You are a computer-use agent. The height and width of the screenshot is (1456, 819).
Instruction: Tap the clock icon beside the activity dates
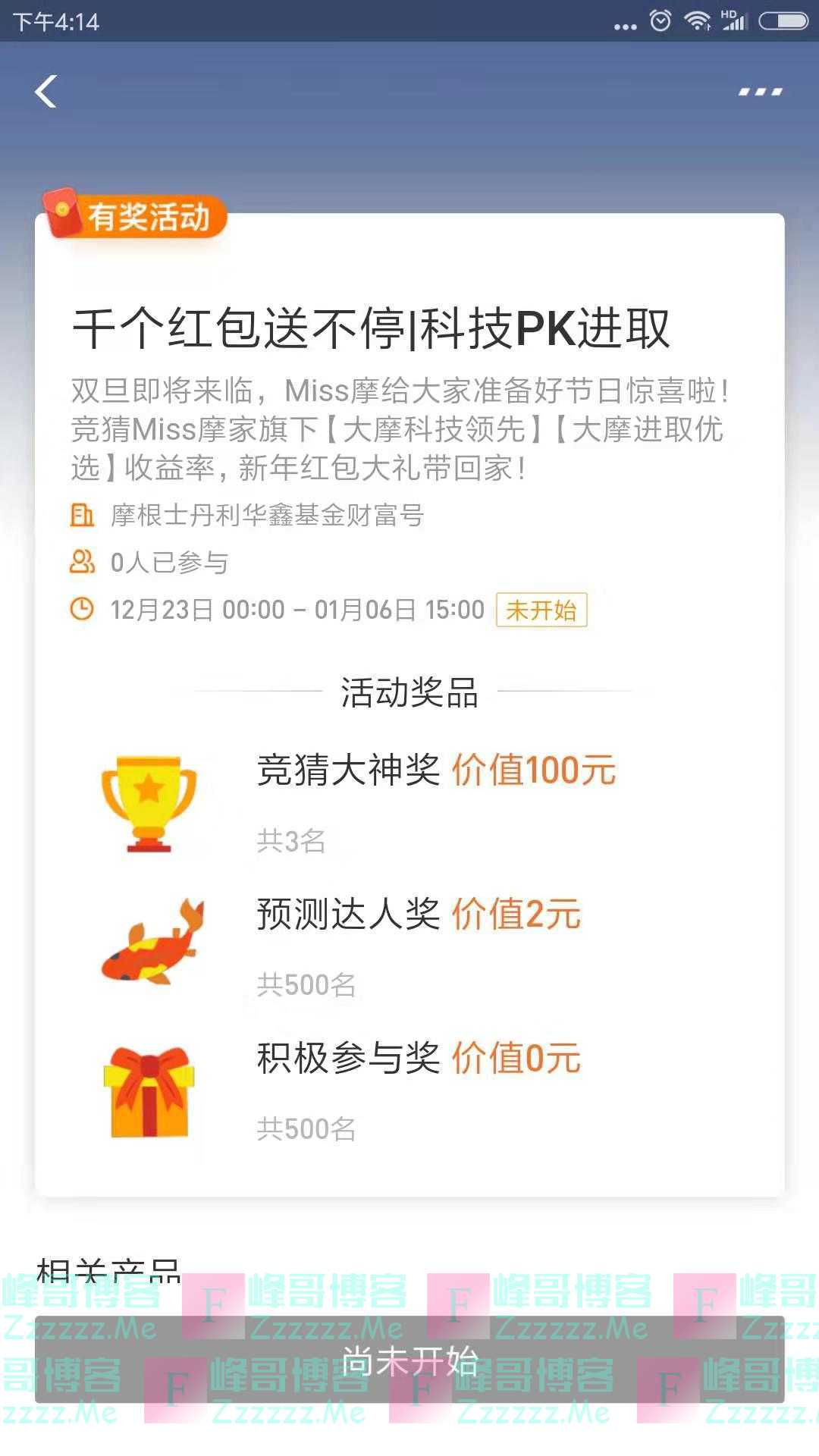[81, 608]
